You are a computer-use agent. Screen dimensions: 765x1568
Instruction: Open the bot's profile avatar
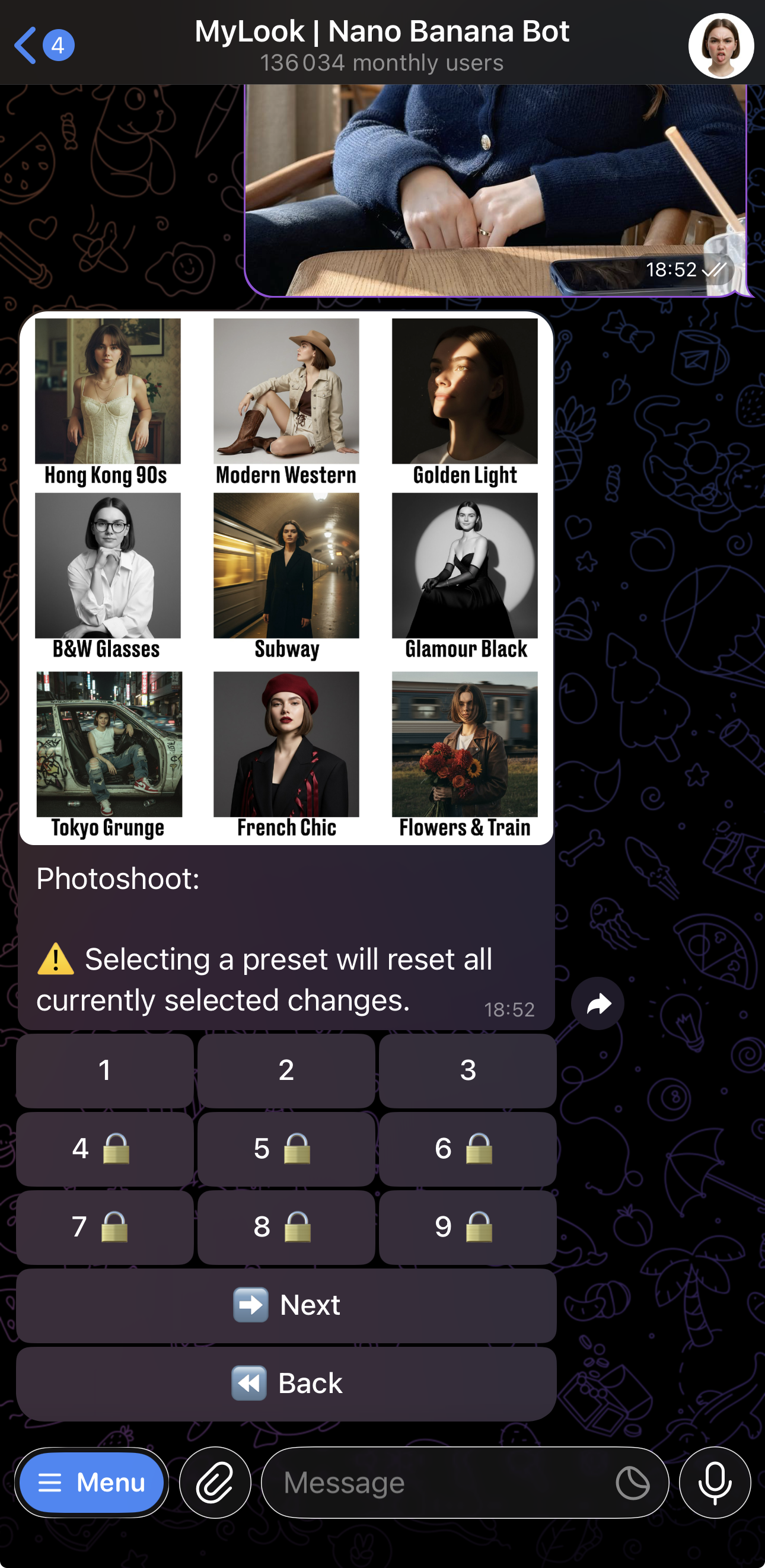coord(722,44)
